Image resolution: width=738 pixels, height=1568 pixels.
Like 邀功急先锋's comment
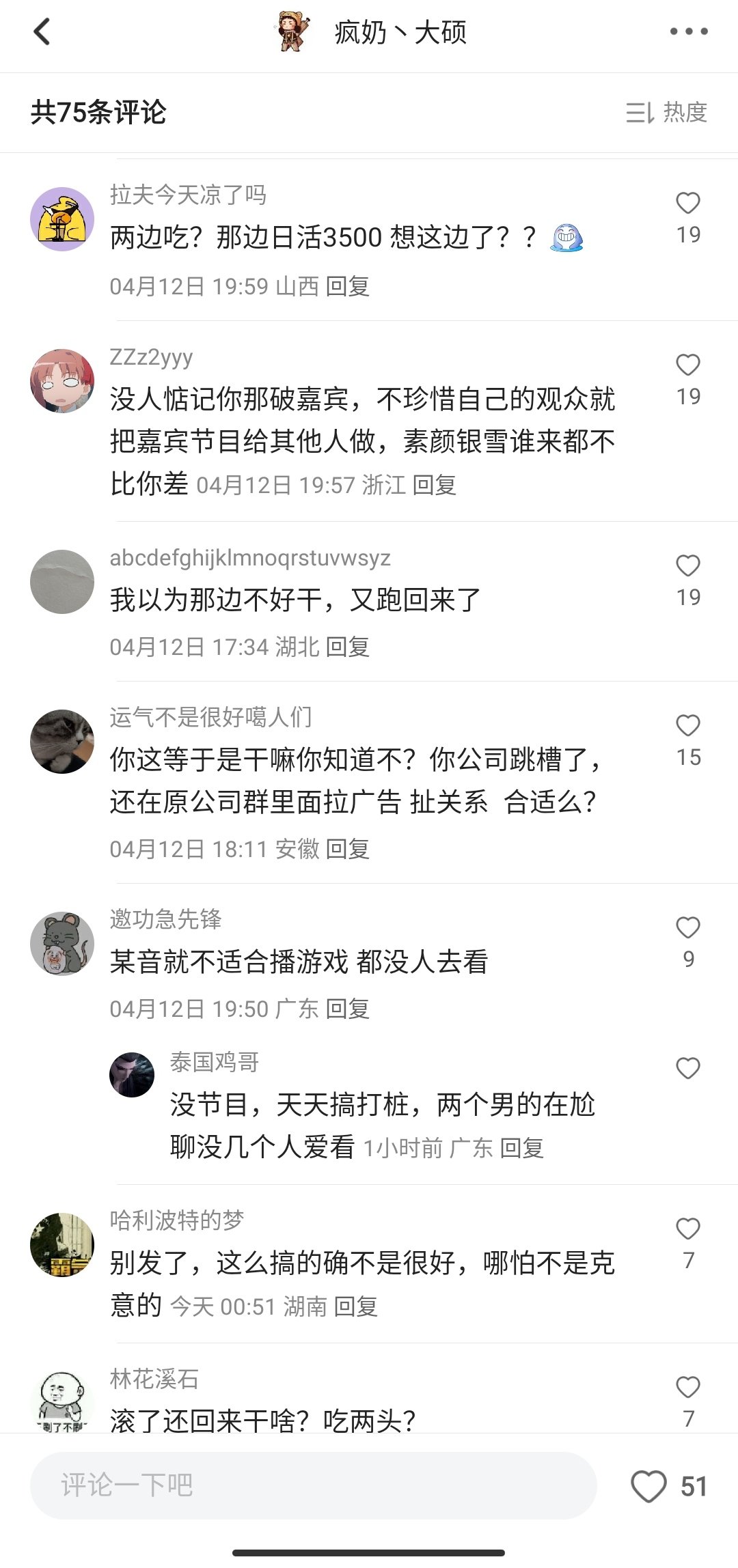(x=688, y=928)
